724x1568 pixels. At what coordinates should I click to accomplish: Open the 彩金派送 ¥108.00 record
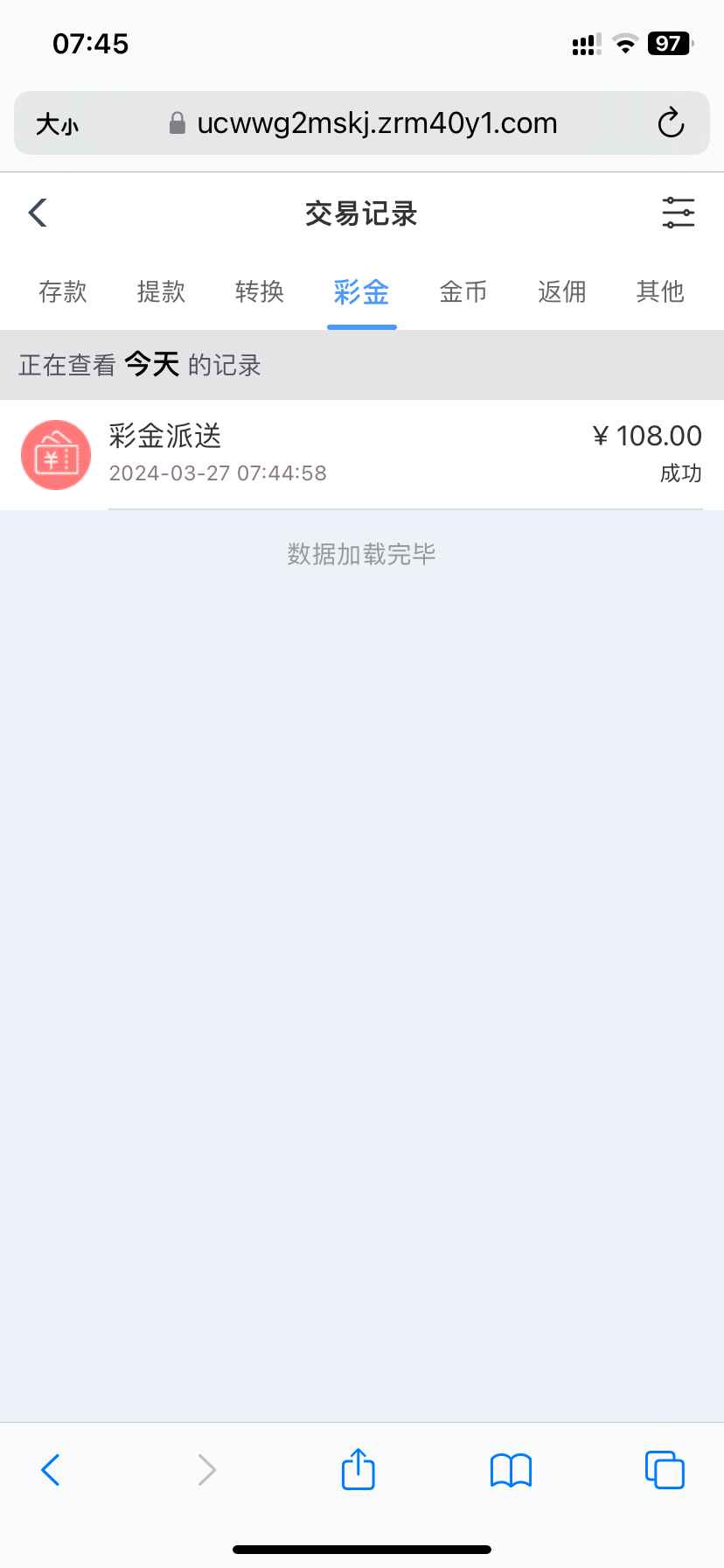click(x=361, y=454)
